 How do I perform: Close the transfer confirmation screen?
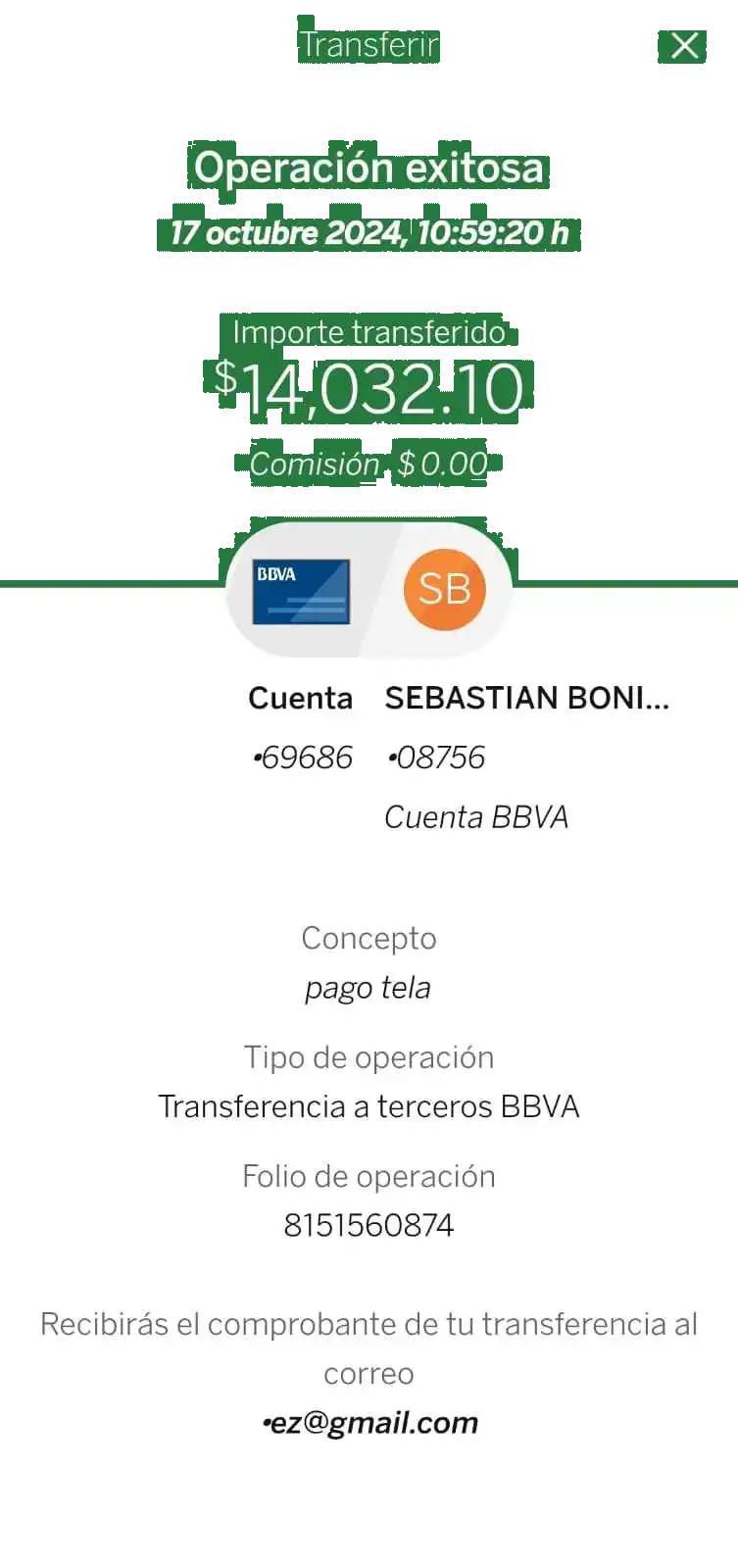(684, 45)
